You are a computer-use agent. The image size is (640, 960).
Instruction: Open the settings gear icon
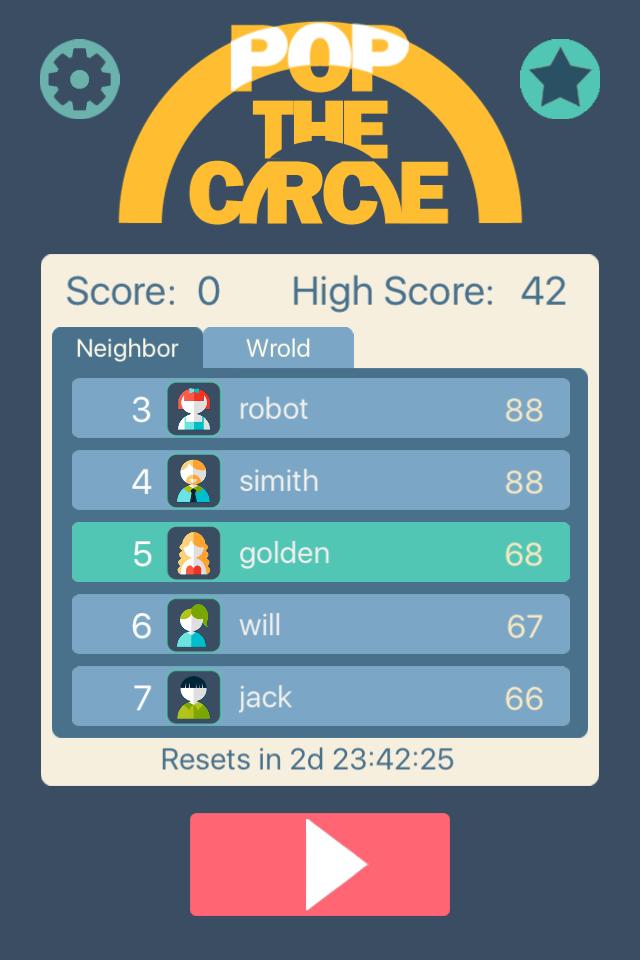pyautogui.click(x=80, y=79)
